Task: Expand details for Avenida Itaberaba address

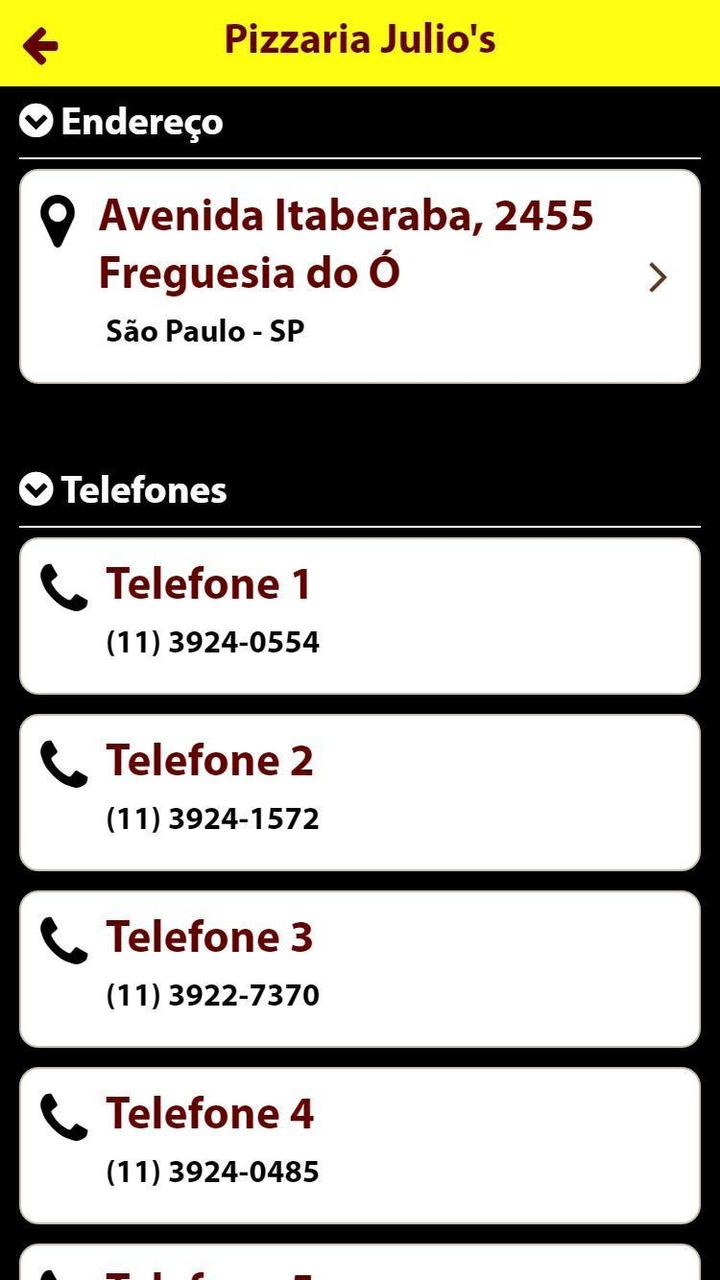Action: tap(360, 277)
